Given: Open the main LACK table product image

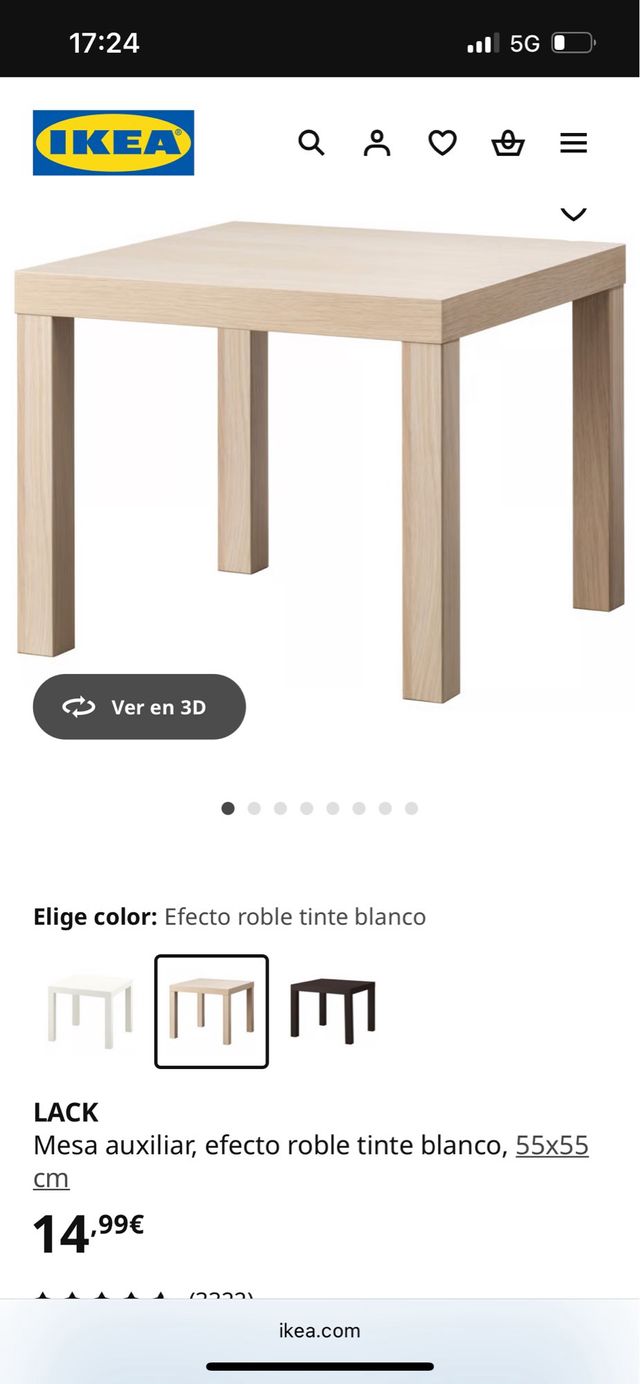Looking at the screenshot, I should tap(320, 450).
